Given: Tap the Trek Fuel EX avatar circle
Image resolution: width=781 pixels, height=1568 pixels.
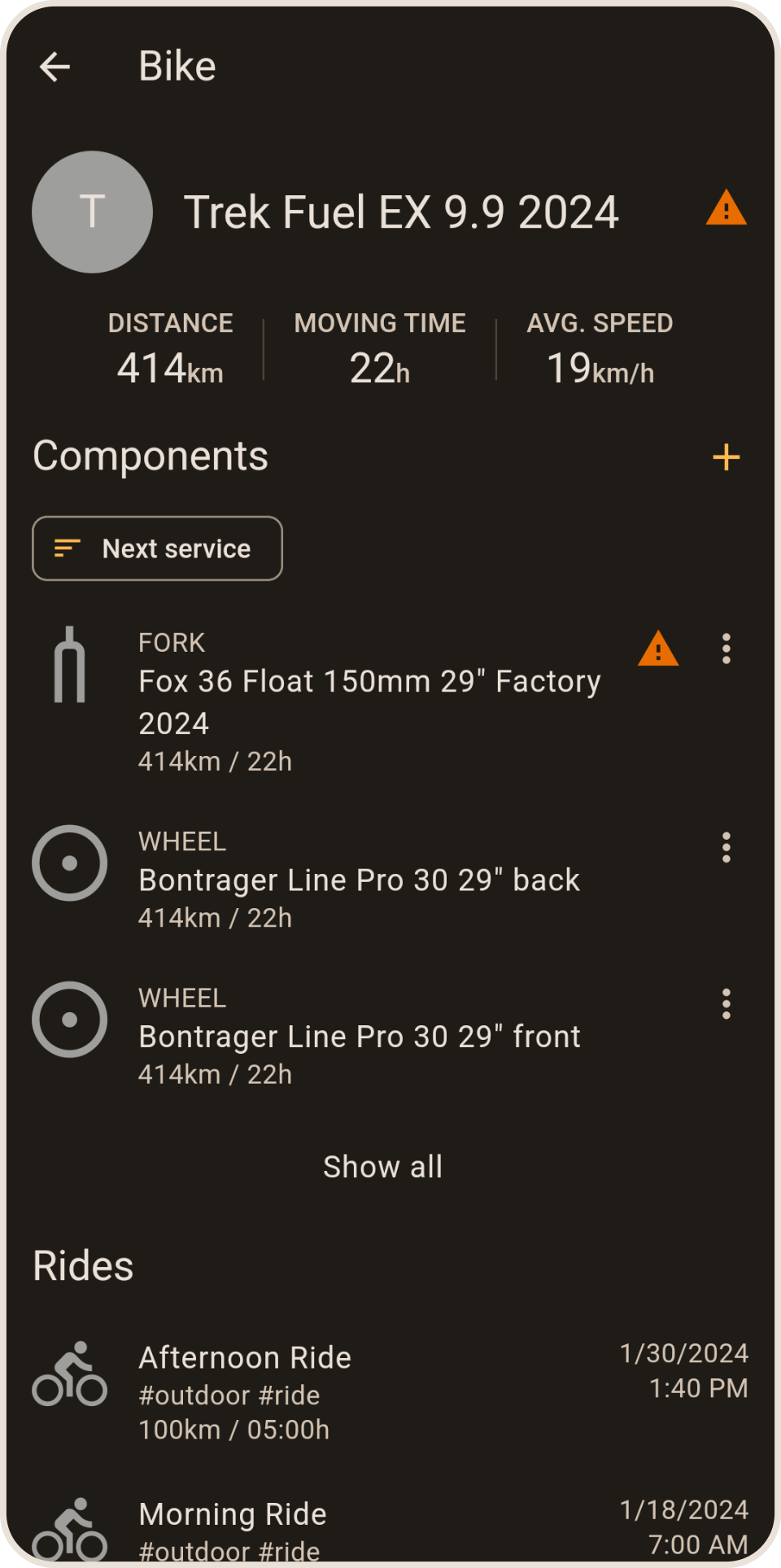Looking at the screenshot, I should point(91,212).
